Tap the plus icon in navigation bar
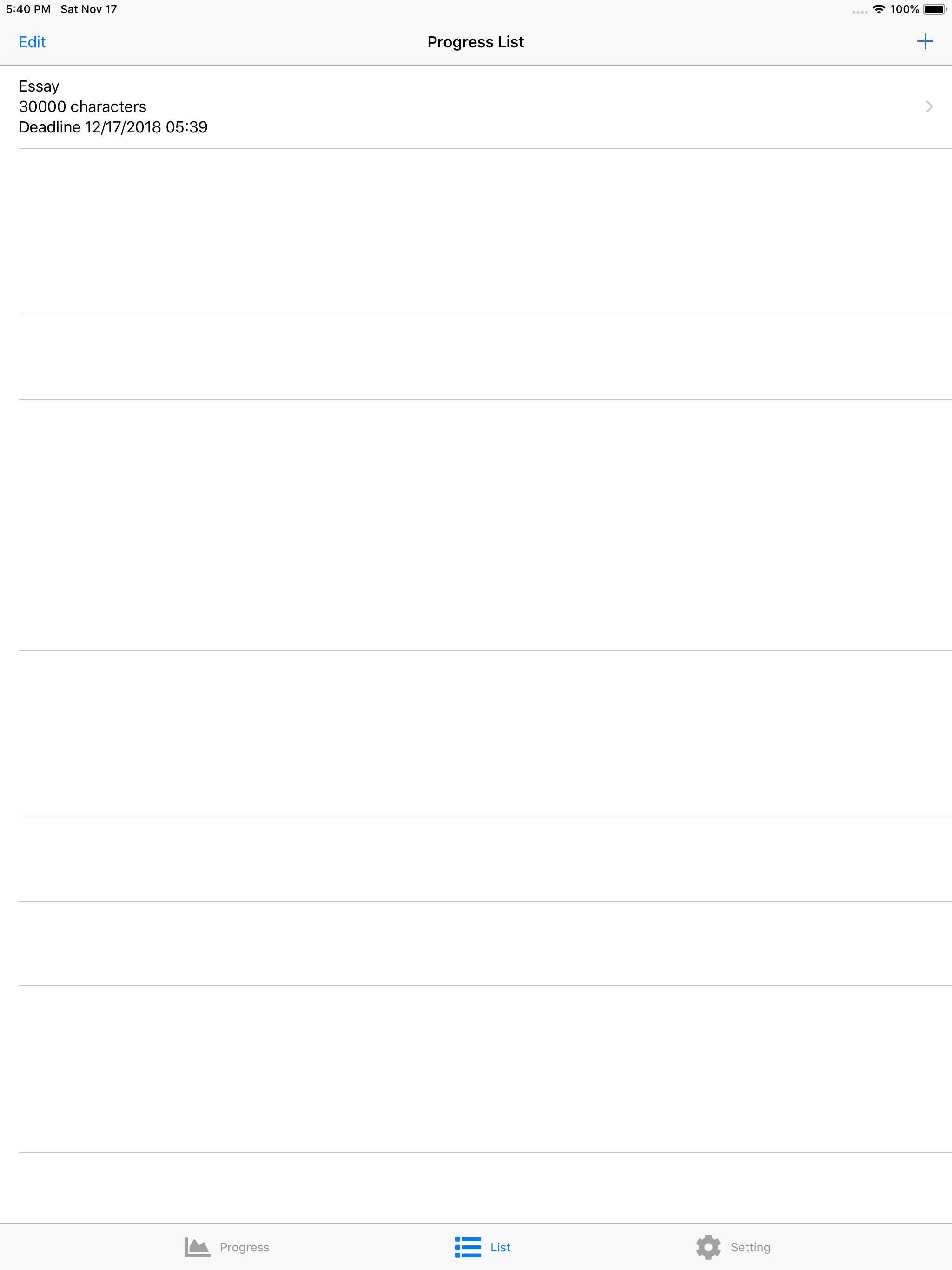Image resolution: width=952 pixels, height=1270 pixels. (925, 41)
